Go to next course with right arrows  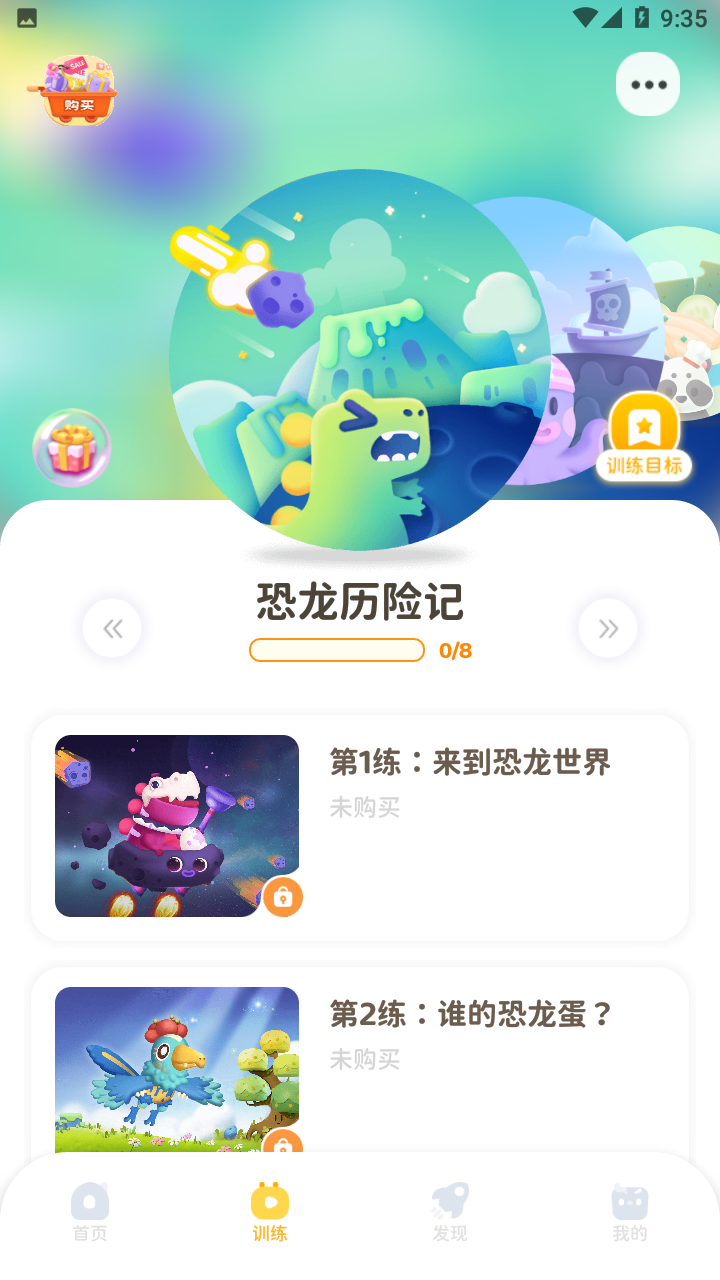coord(608,628)
